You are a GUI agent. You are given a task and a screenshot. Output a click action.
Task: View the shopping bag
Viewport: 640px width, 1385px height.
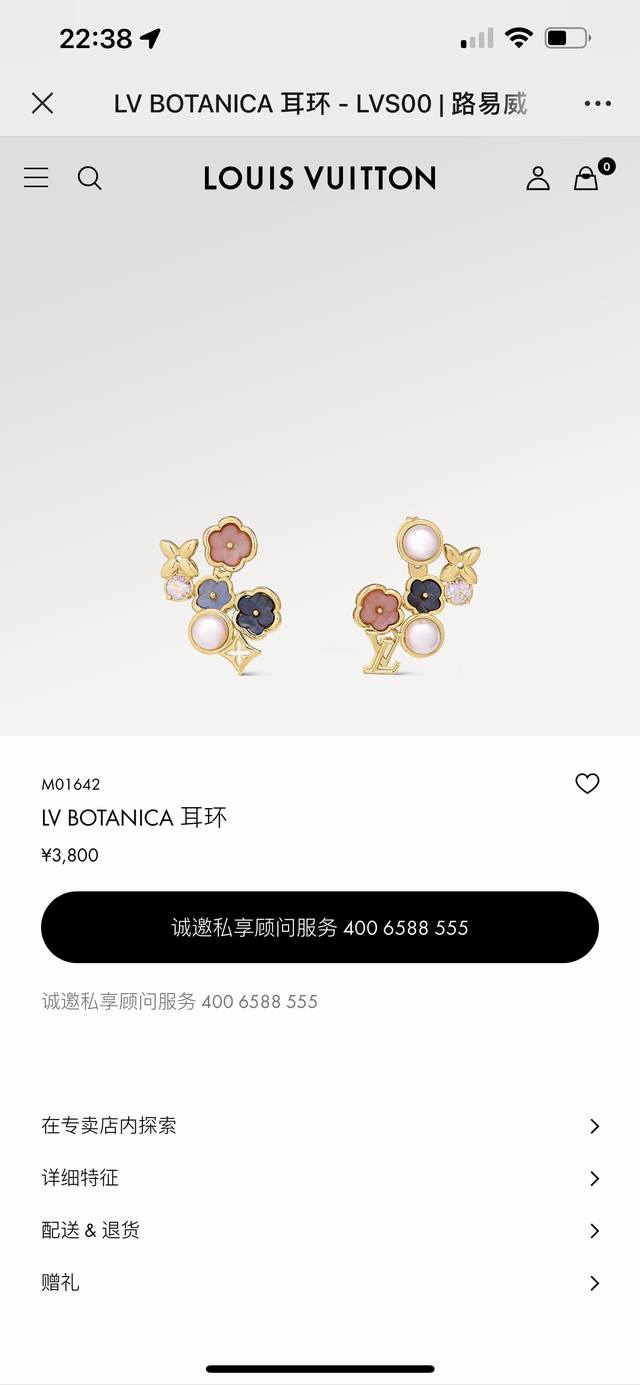587,178
